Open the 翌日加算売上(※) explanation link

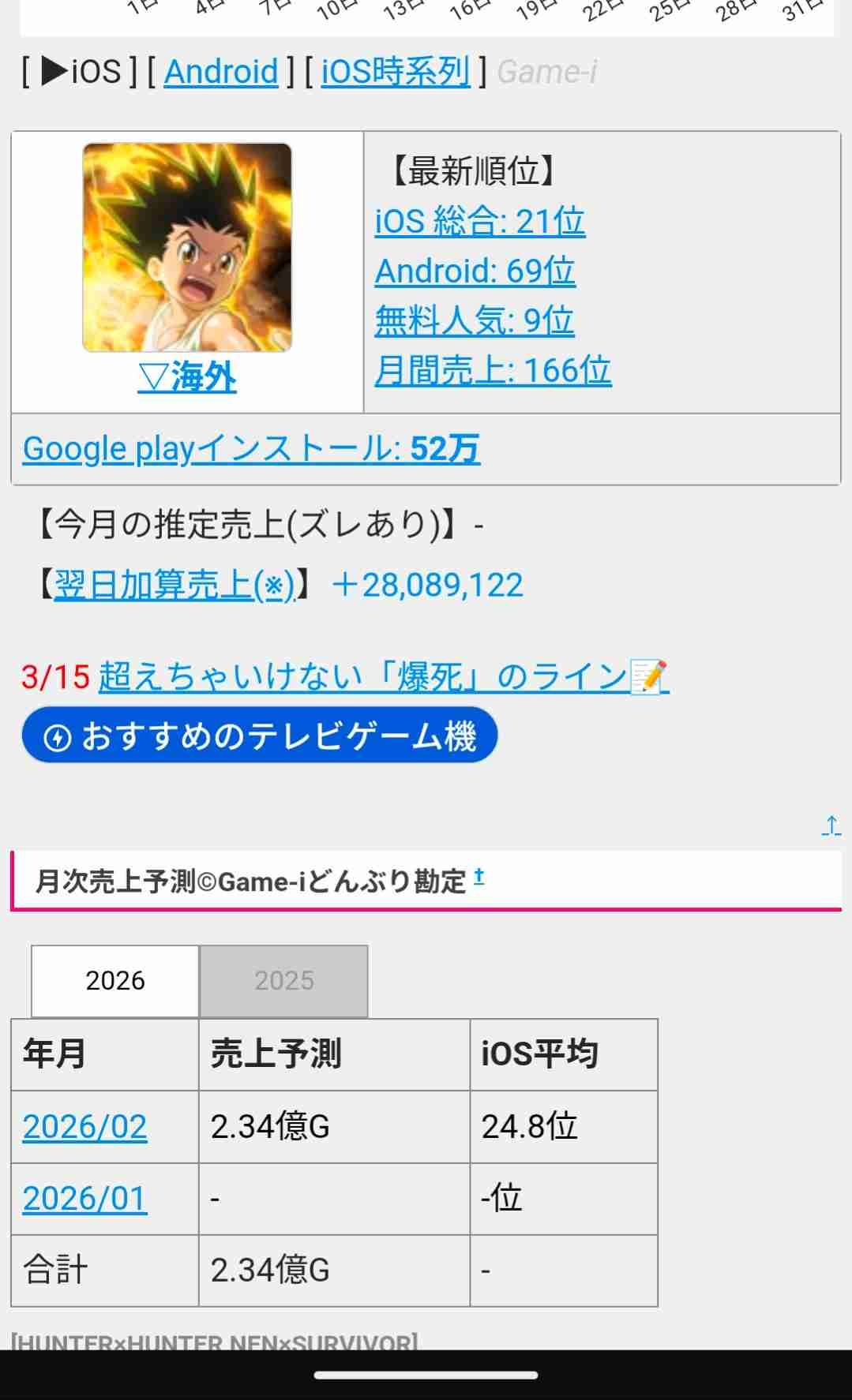pos(174,585)
